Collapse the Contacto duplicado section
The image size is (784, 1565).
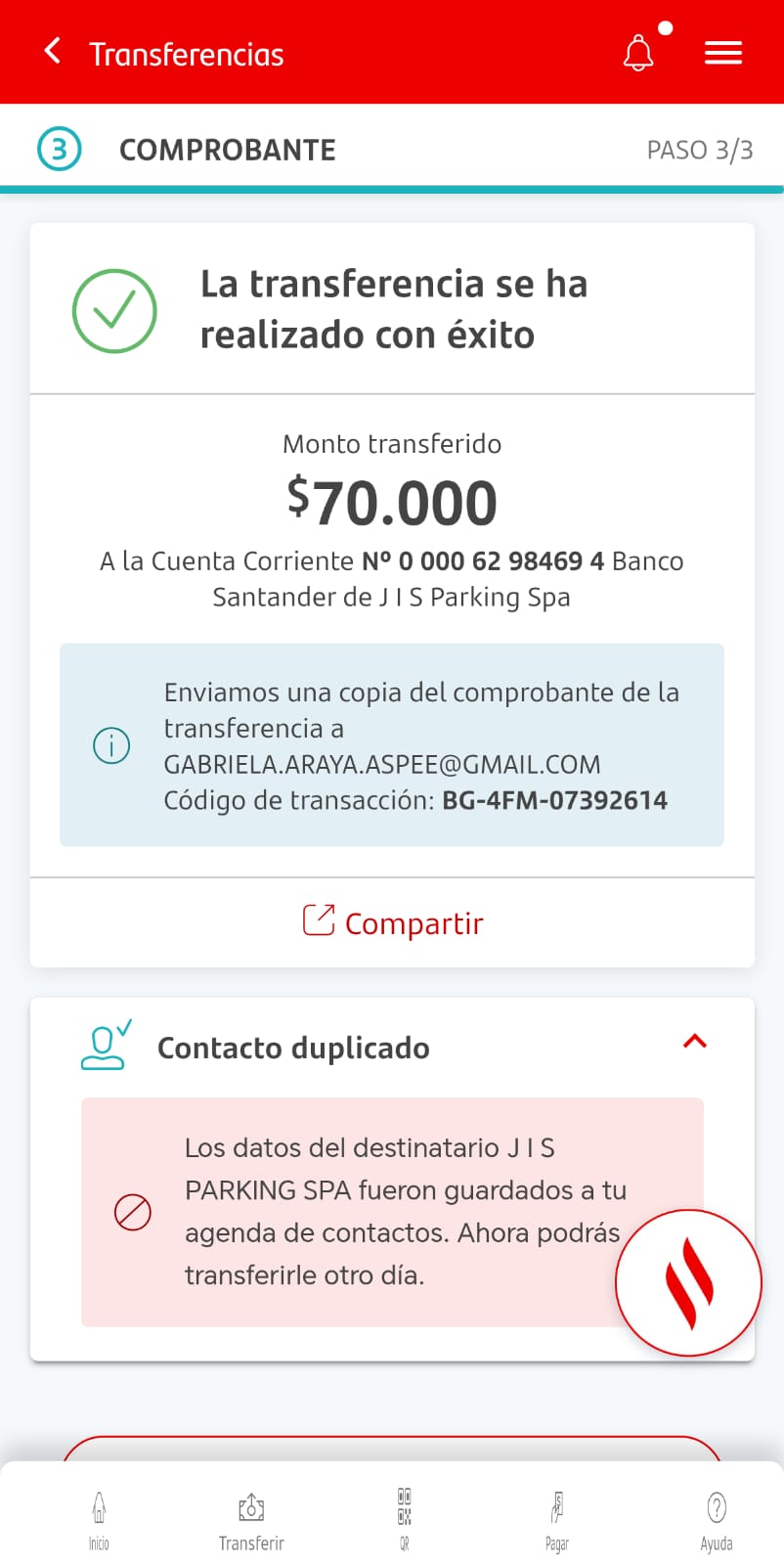coord(694,1042)
